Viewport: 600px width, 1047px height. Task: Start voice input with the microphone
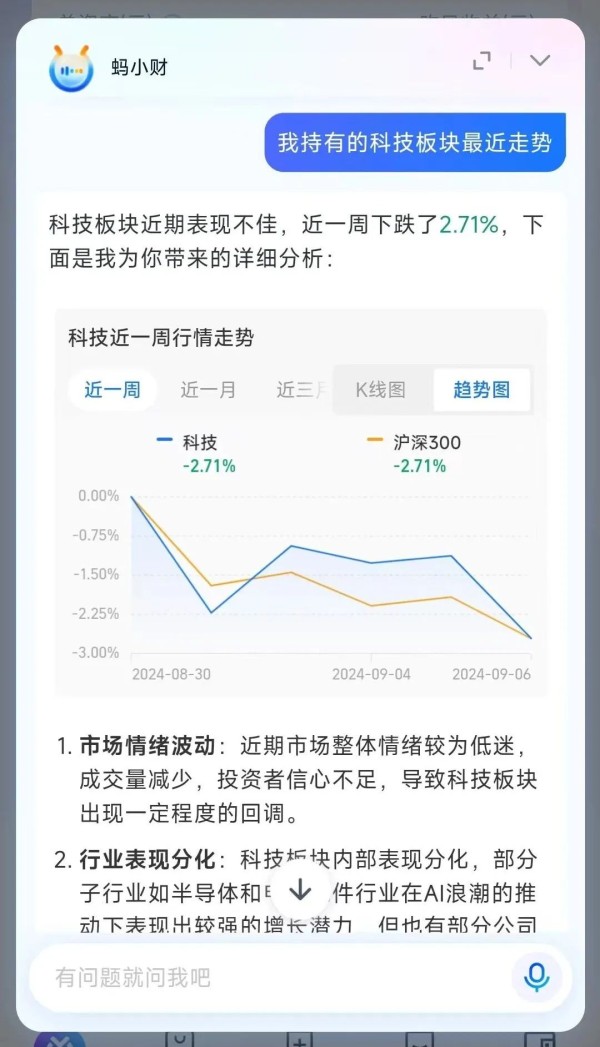click(x=537, y=977)
